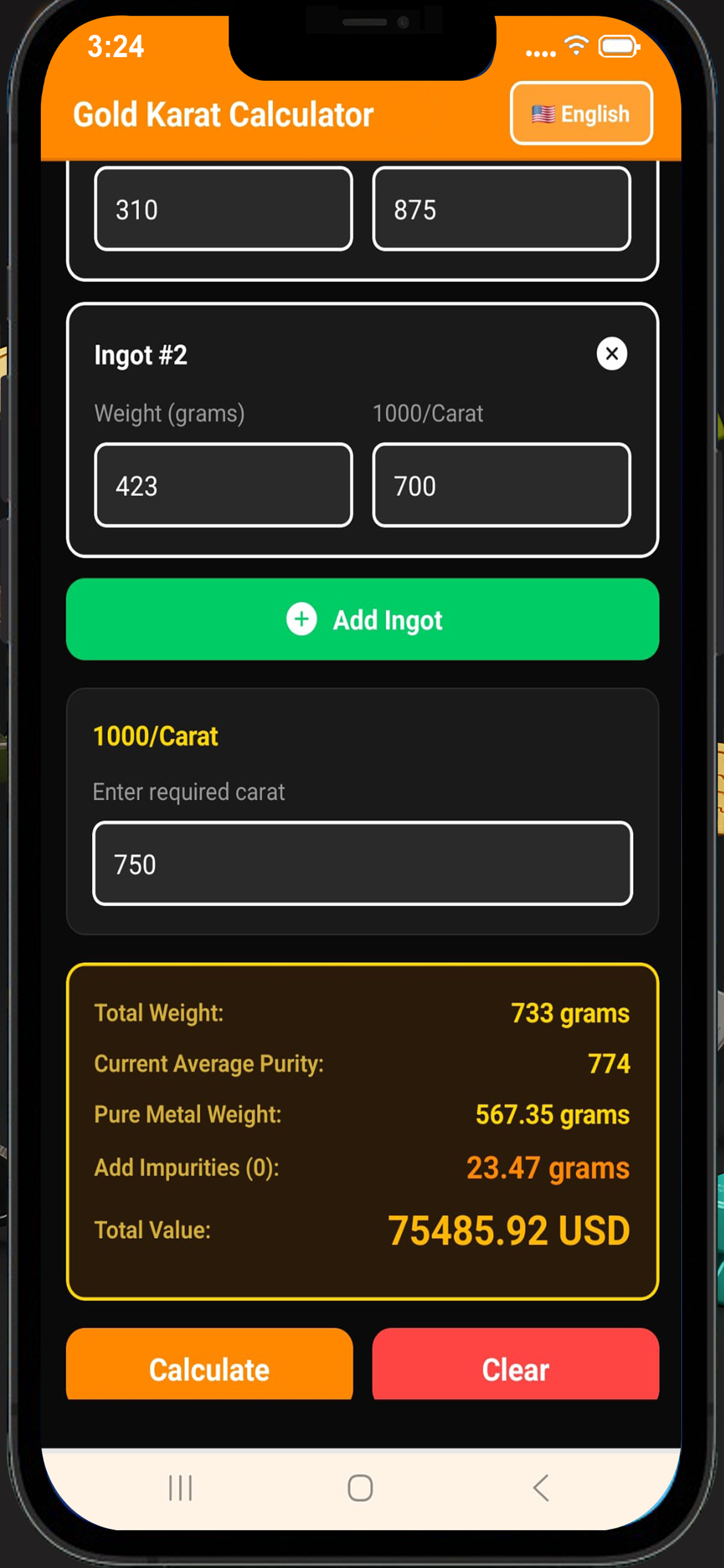The height and width of the screenshot is (1568, 724).
Task: Select the Ingot #2 carat field showing 700
Action: tap(501, 485)
